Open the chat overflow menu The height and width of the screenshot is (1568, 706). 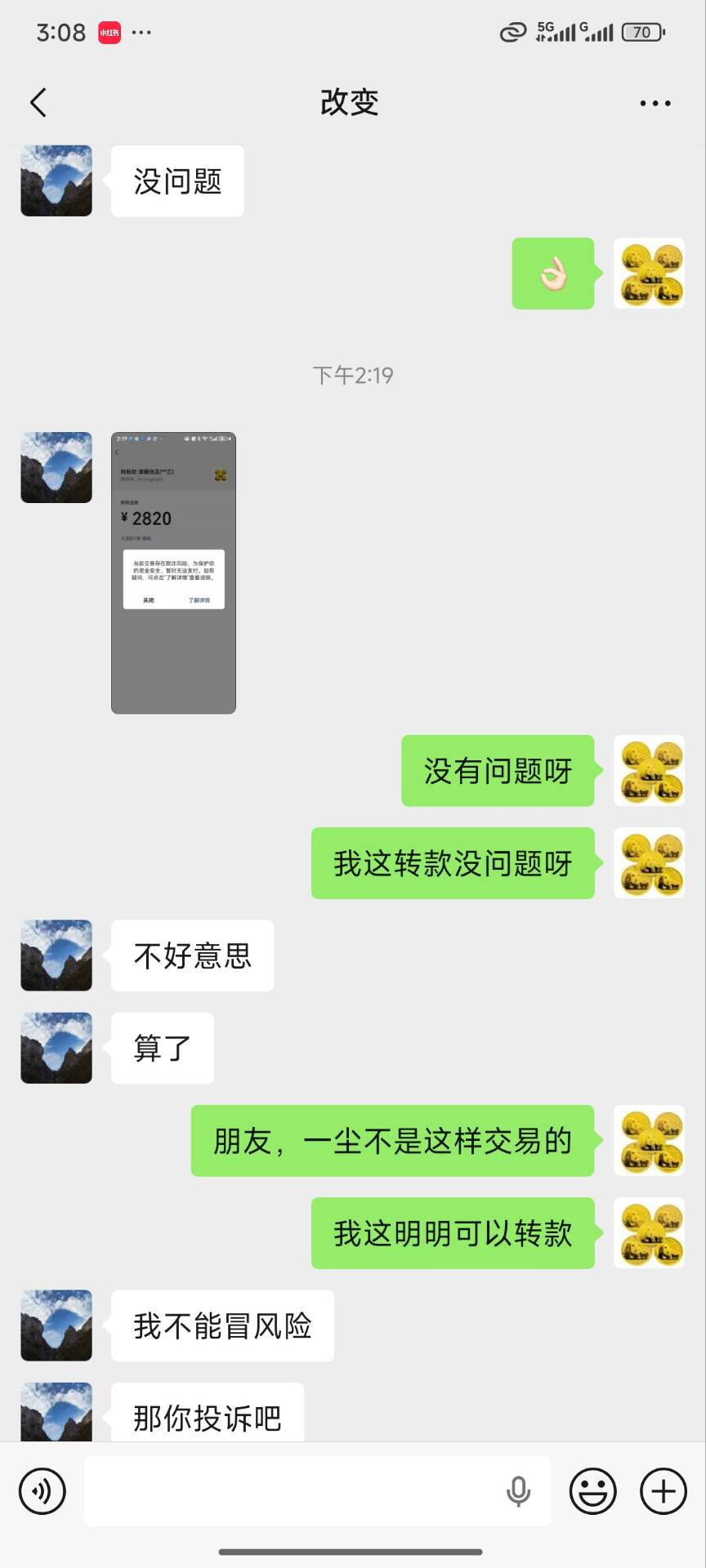click(655, 104)
